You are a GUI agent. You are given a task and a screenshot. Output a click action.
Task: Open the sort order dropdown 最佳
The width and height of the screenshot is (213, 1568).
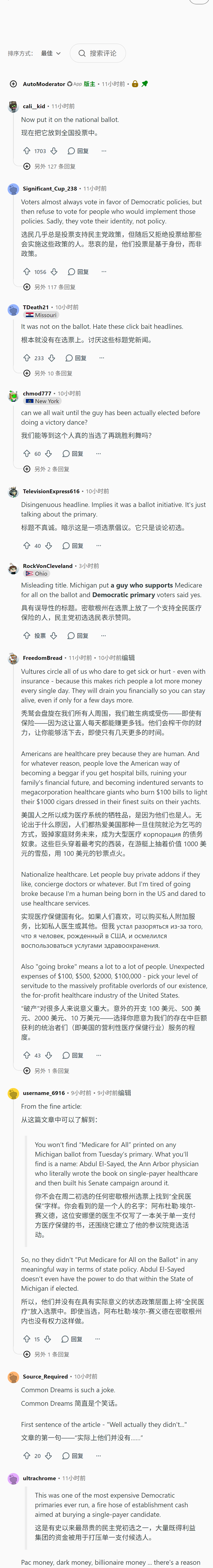click(x=51, y=54)
